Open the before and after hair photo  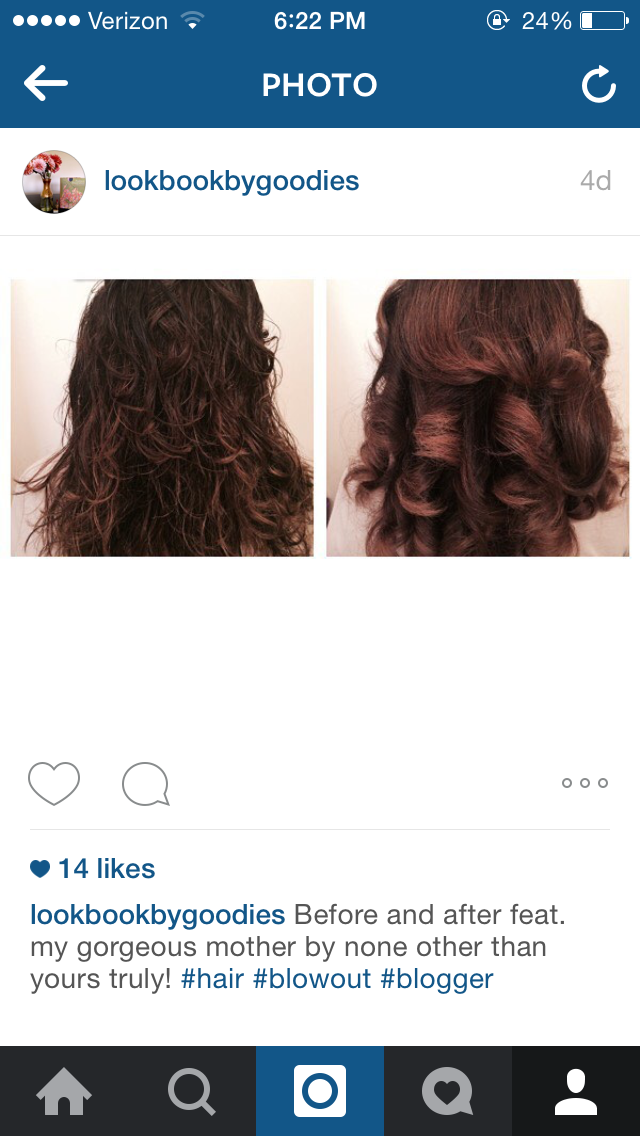point(320,418)
